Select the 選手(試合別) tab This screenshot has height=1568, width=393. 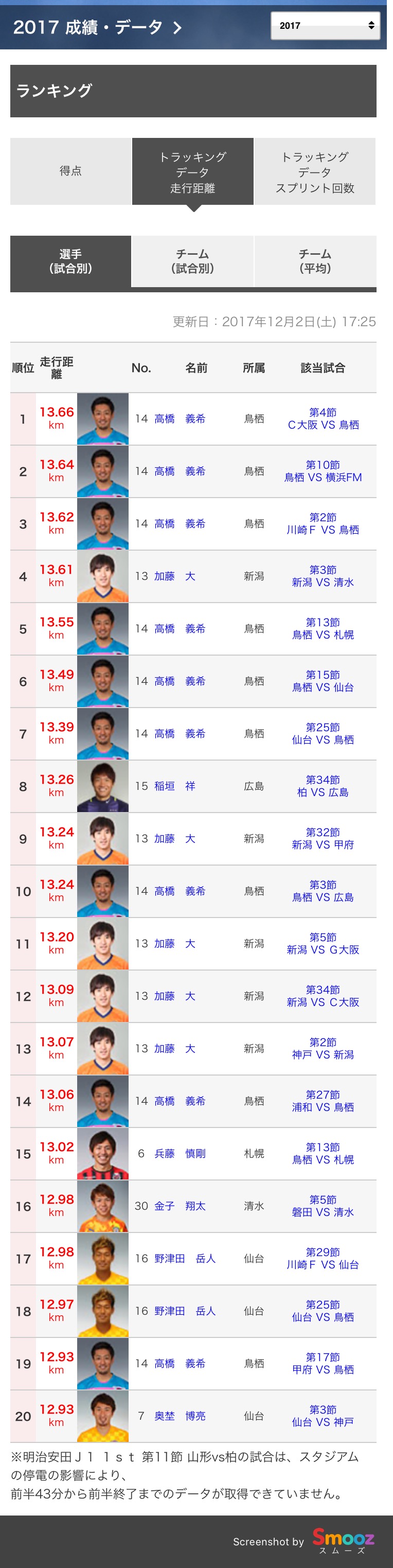click(70, 261)
